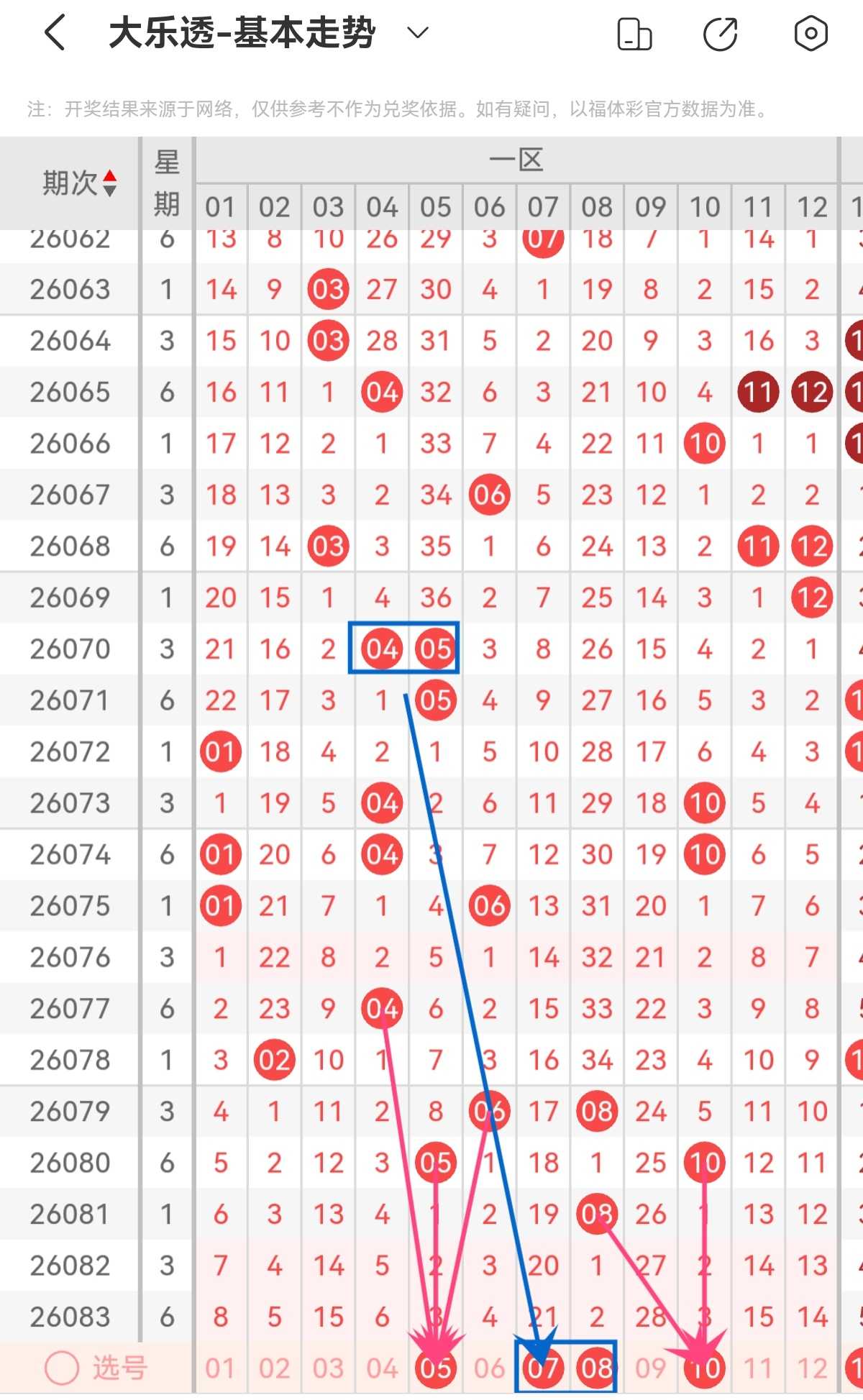This screenshot has width=863, height=1400.
Task: Pick number 03 in the 选号 row
Action: click(328, 1368)
